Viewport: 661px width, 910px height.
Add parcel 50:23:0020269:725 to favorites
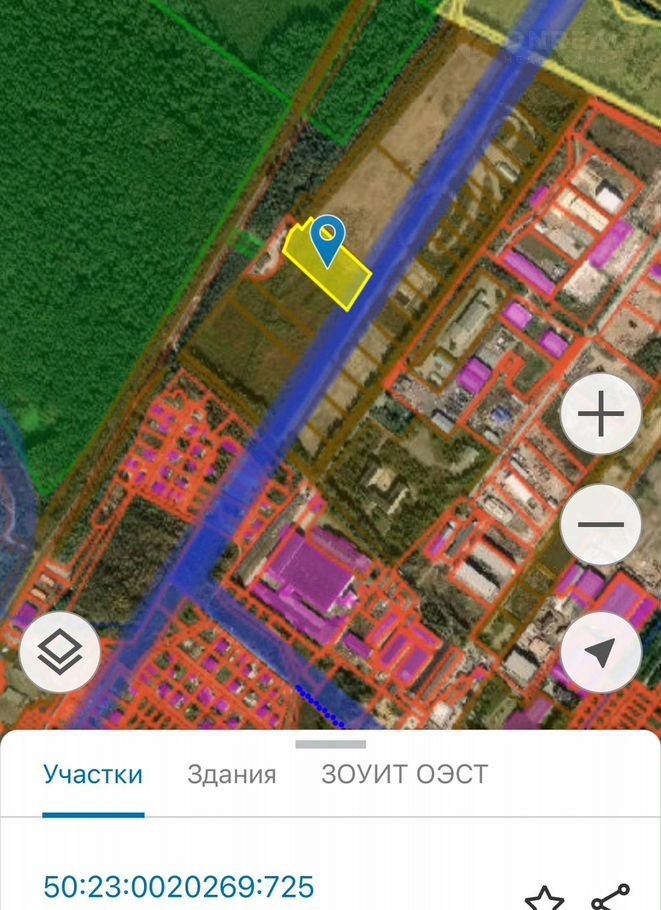point(544,897)
